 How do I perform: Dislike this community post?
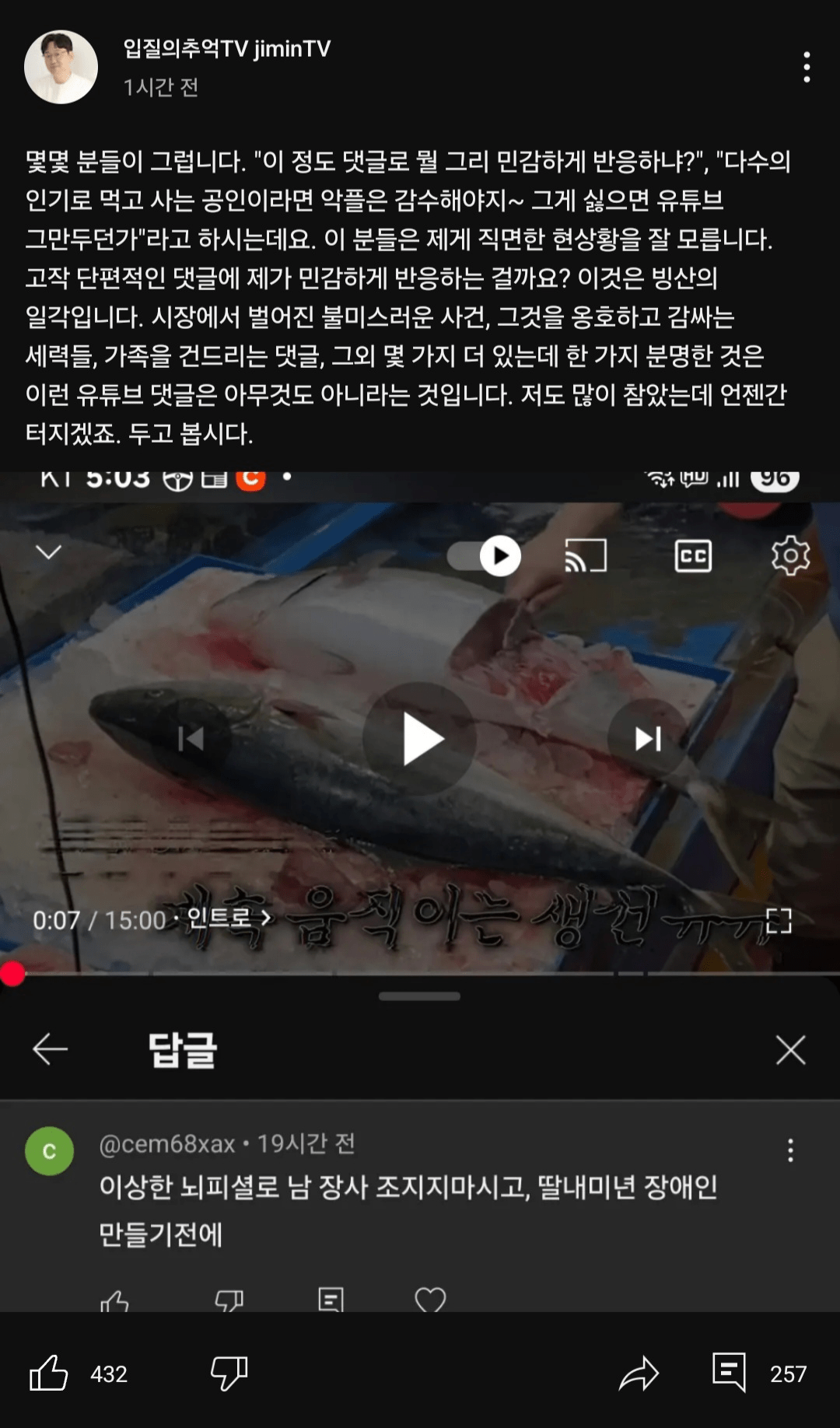[229, 1373]
